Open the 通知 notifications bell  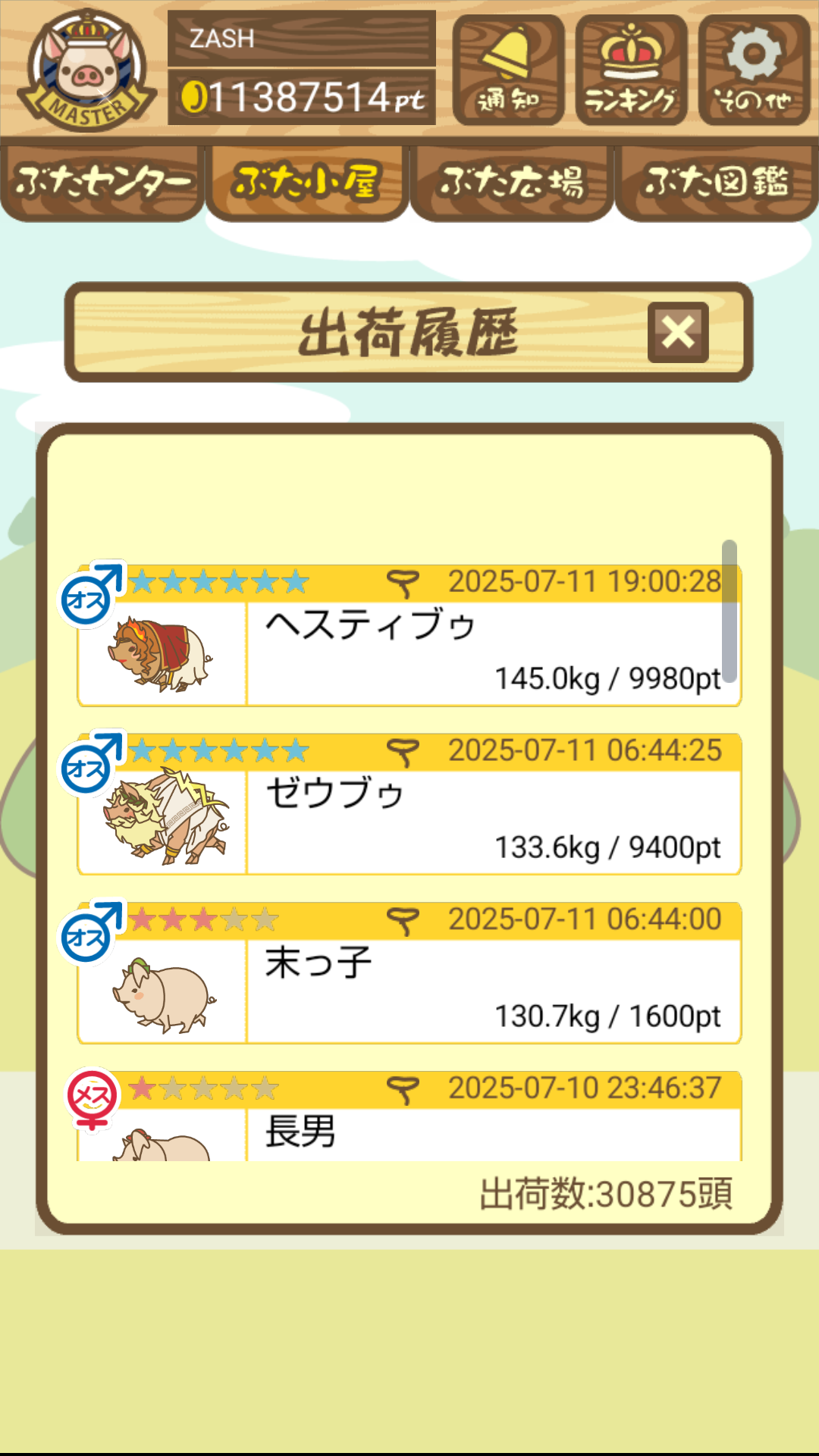click(x=508, y=70)
